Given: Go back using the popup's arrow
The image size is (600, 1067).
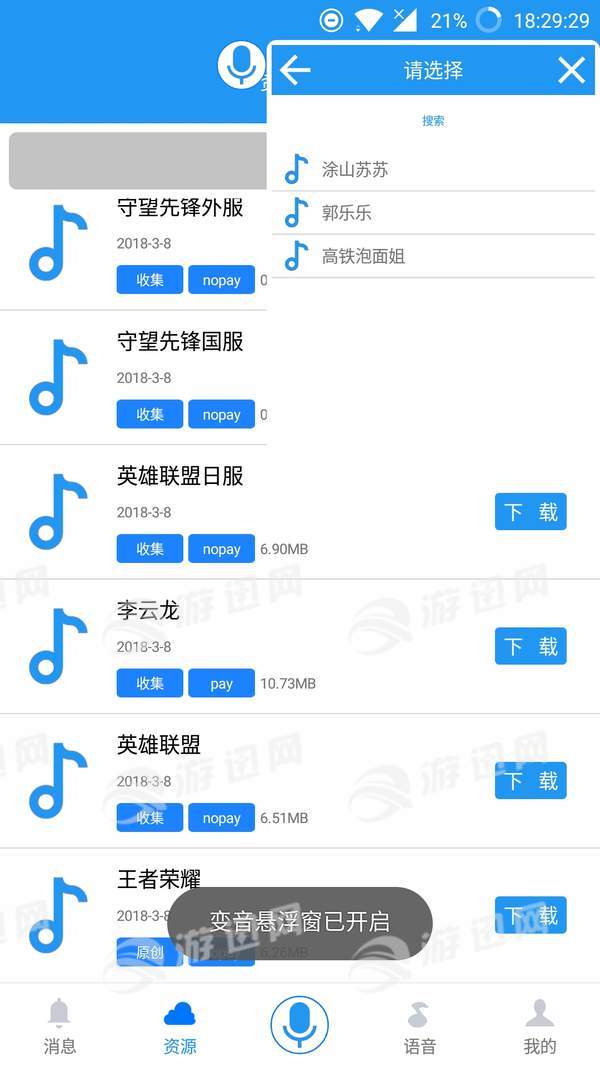Looking at the screenshot, I should pyautogui.click(x=295, y=70).
